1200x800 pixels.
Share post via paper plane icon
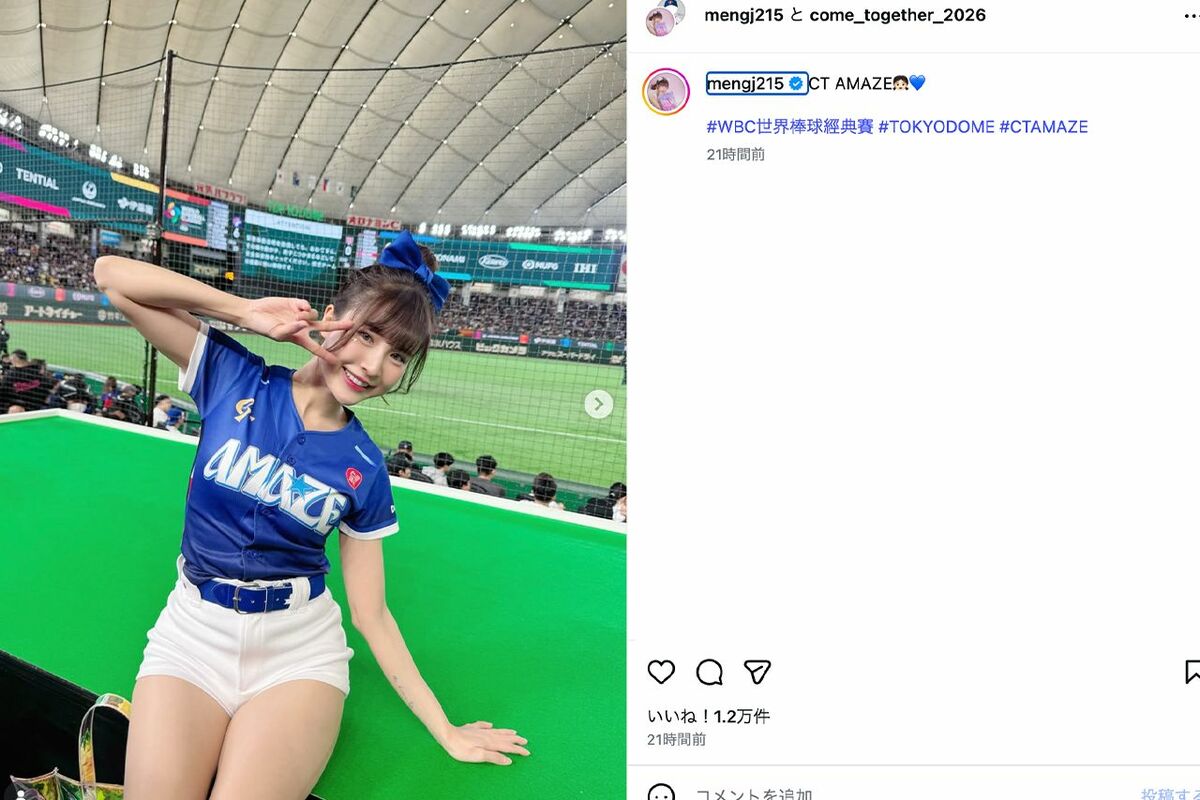[x=757, y=672]
